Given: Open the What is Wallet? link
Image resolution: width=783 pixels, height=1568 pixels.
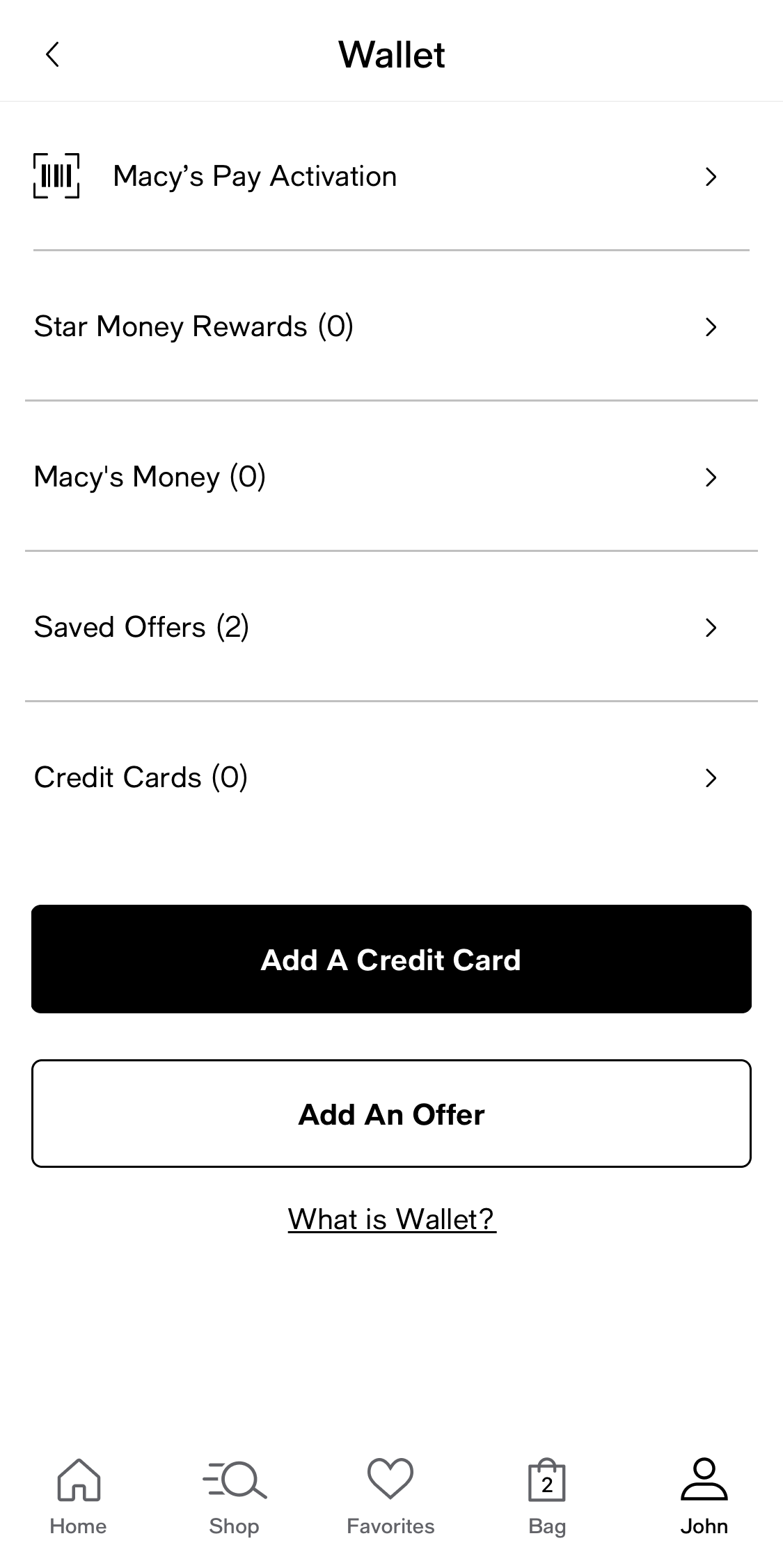Looking at the screenshot, I should point(391,1218).
